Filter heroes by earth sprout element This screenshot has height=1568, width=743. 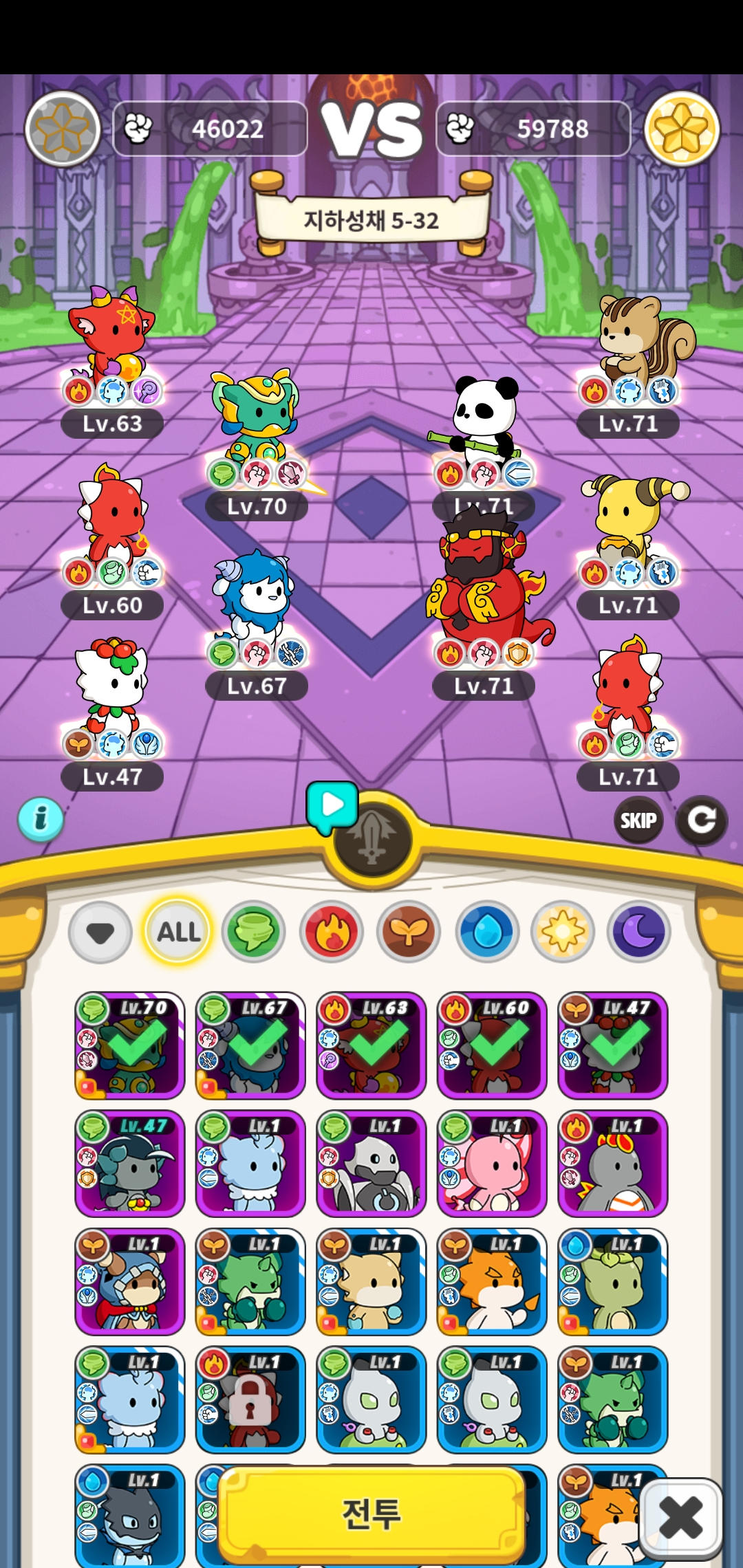(409, 932)
